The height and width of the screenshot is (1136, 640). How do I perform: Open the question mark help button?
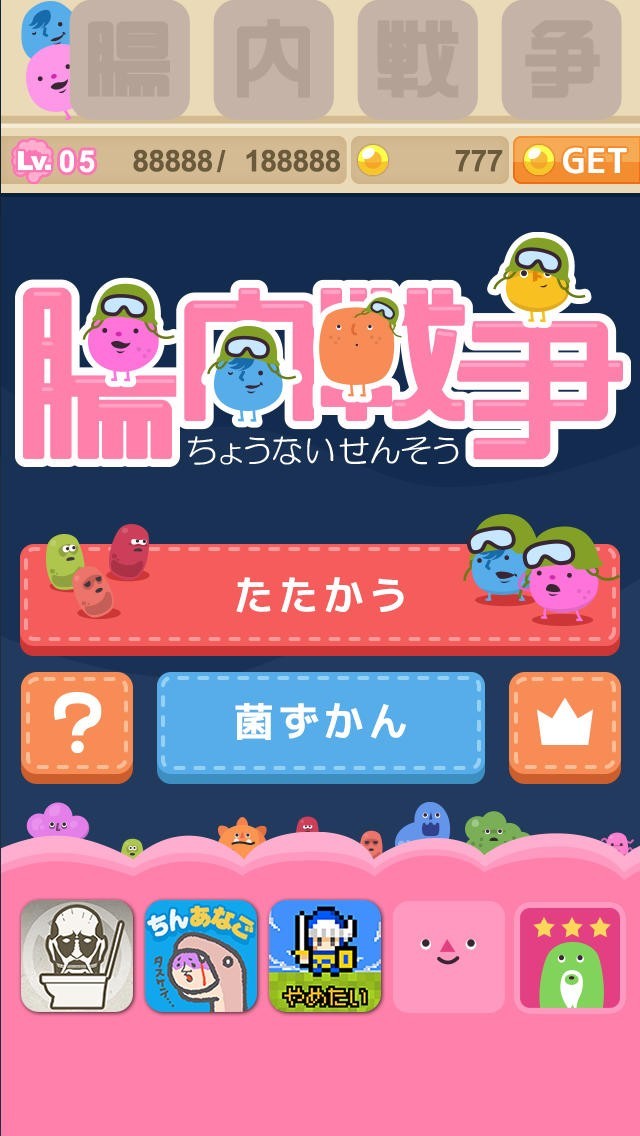77,724
